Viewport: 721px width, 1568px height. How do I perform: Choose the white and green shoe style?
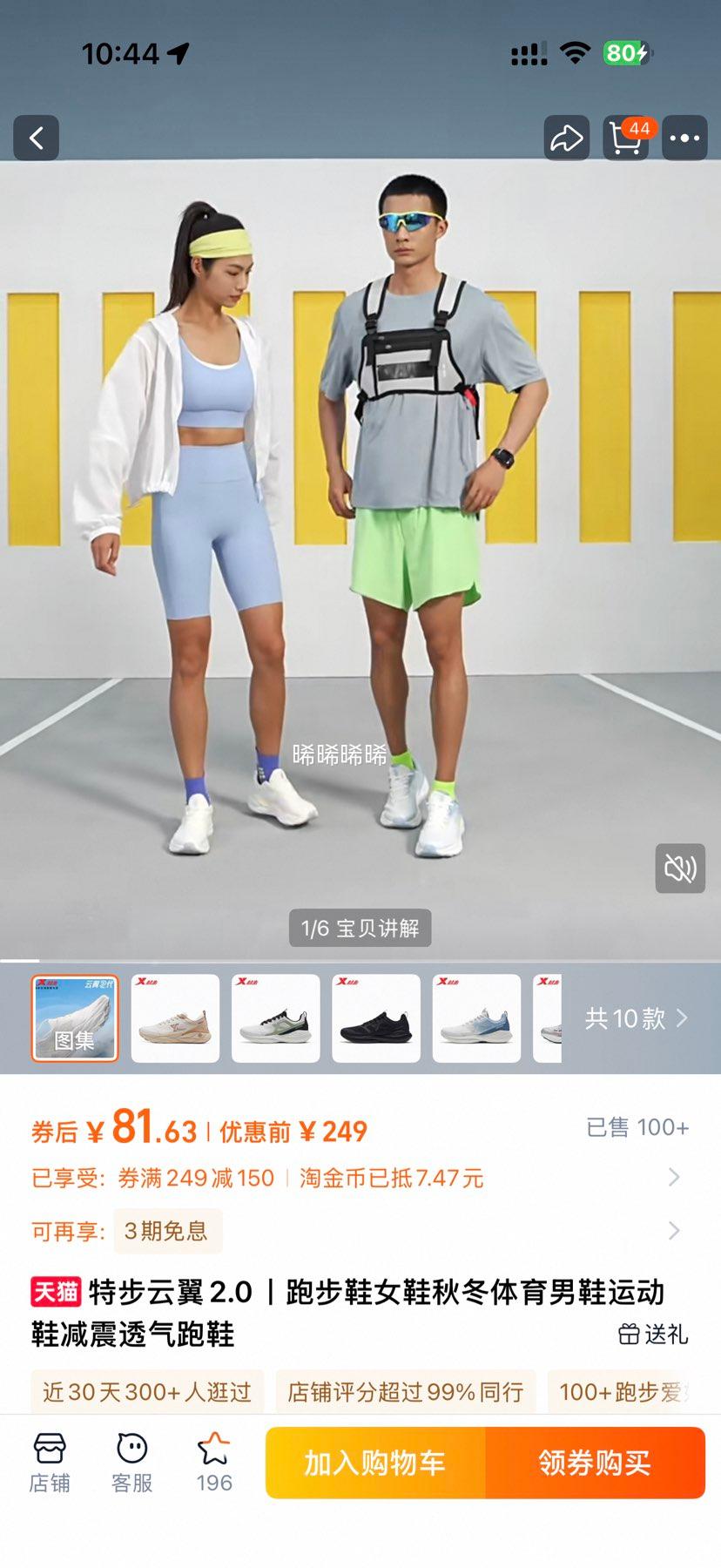(276, 1018)
